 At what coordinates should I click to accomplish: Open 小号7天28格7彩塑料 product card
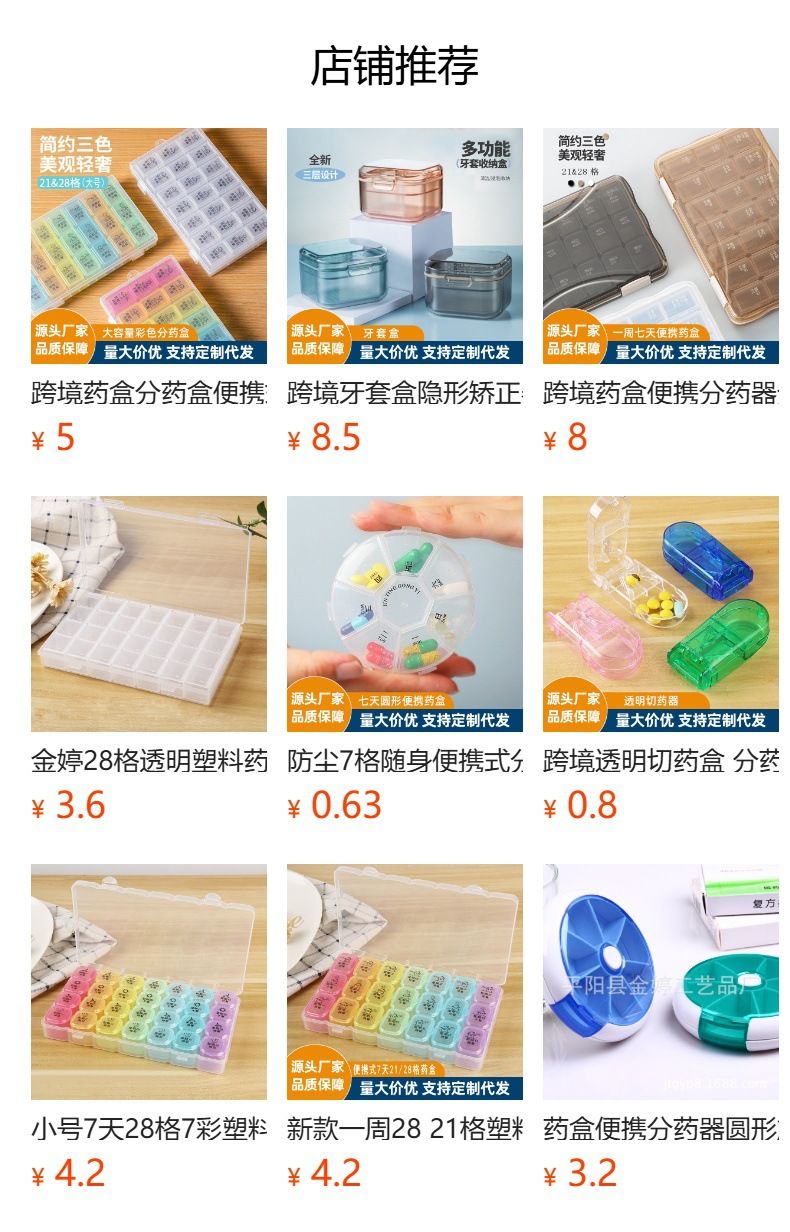coord(149,1028)
